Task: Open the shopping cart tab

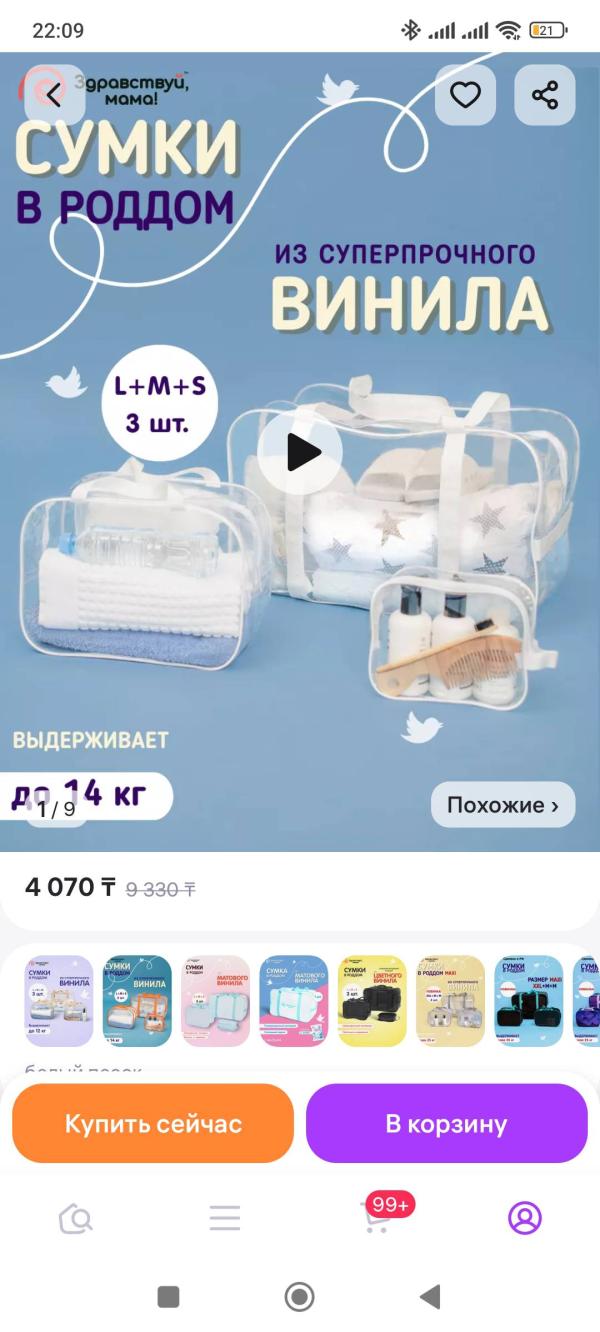Action: point(377,1218)
